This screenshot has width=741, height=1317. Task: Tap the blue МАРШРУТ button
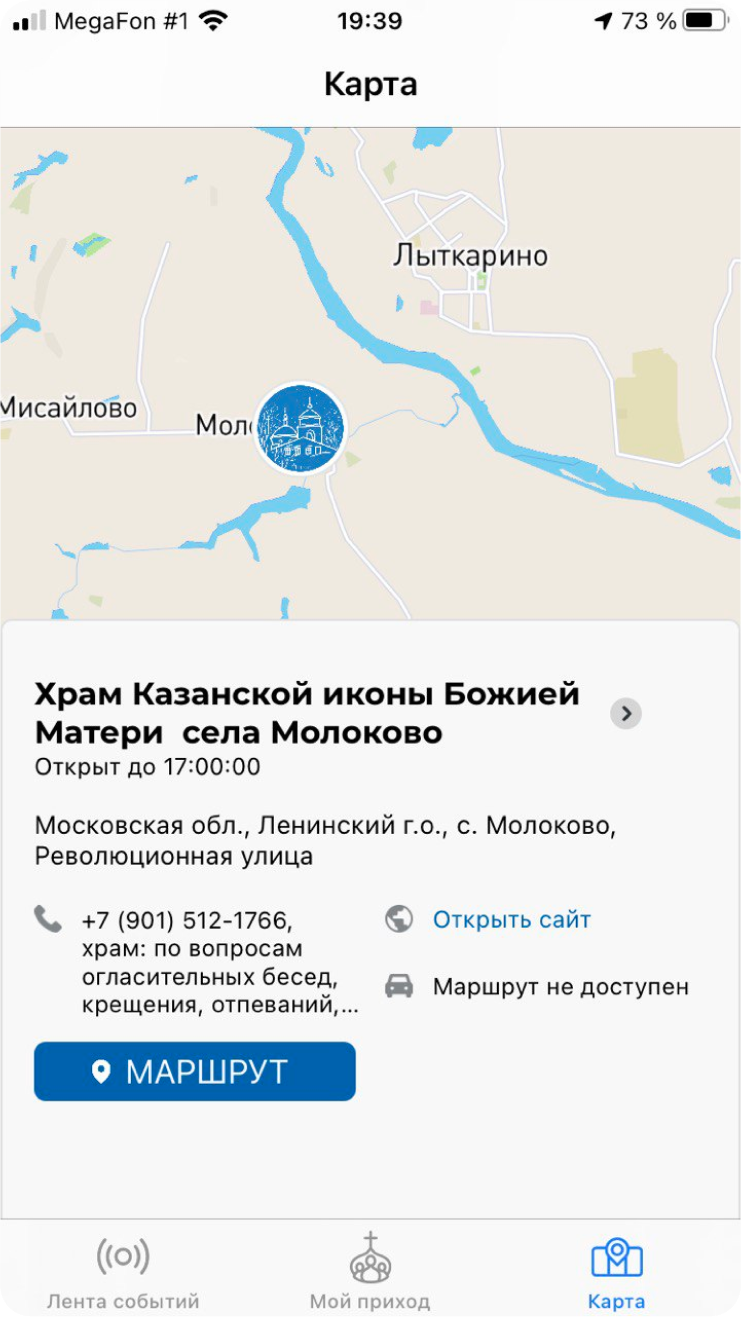pos(195,1072)
